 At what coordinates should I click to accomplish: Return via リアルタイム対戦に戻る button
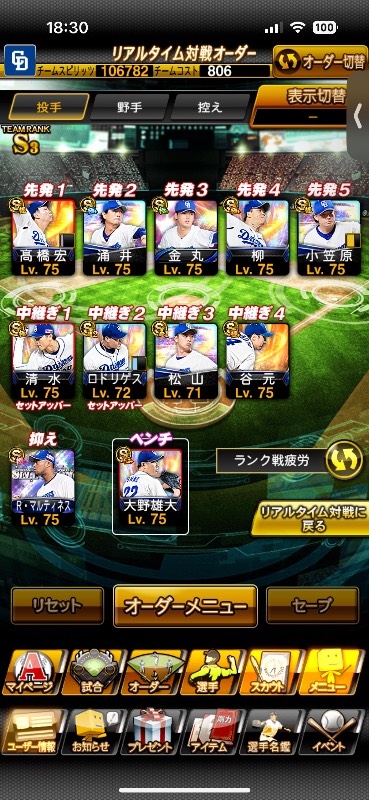click(x=310, y=518)
